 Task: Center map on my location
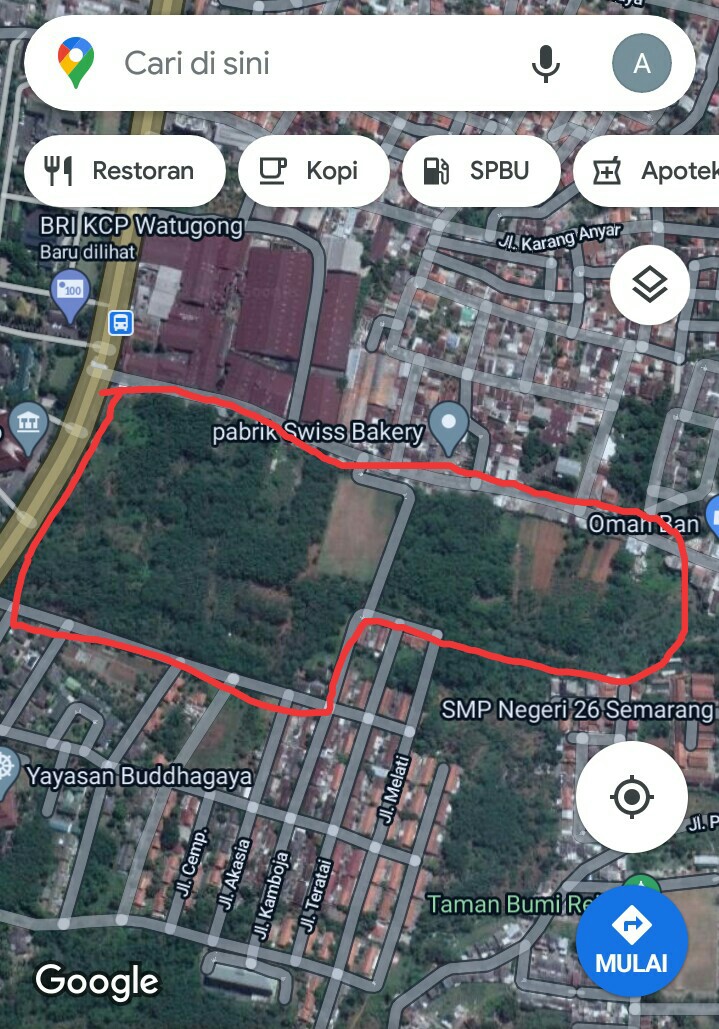631,797
